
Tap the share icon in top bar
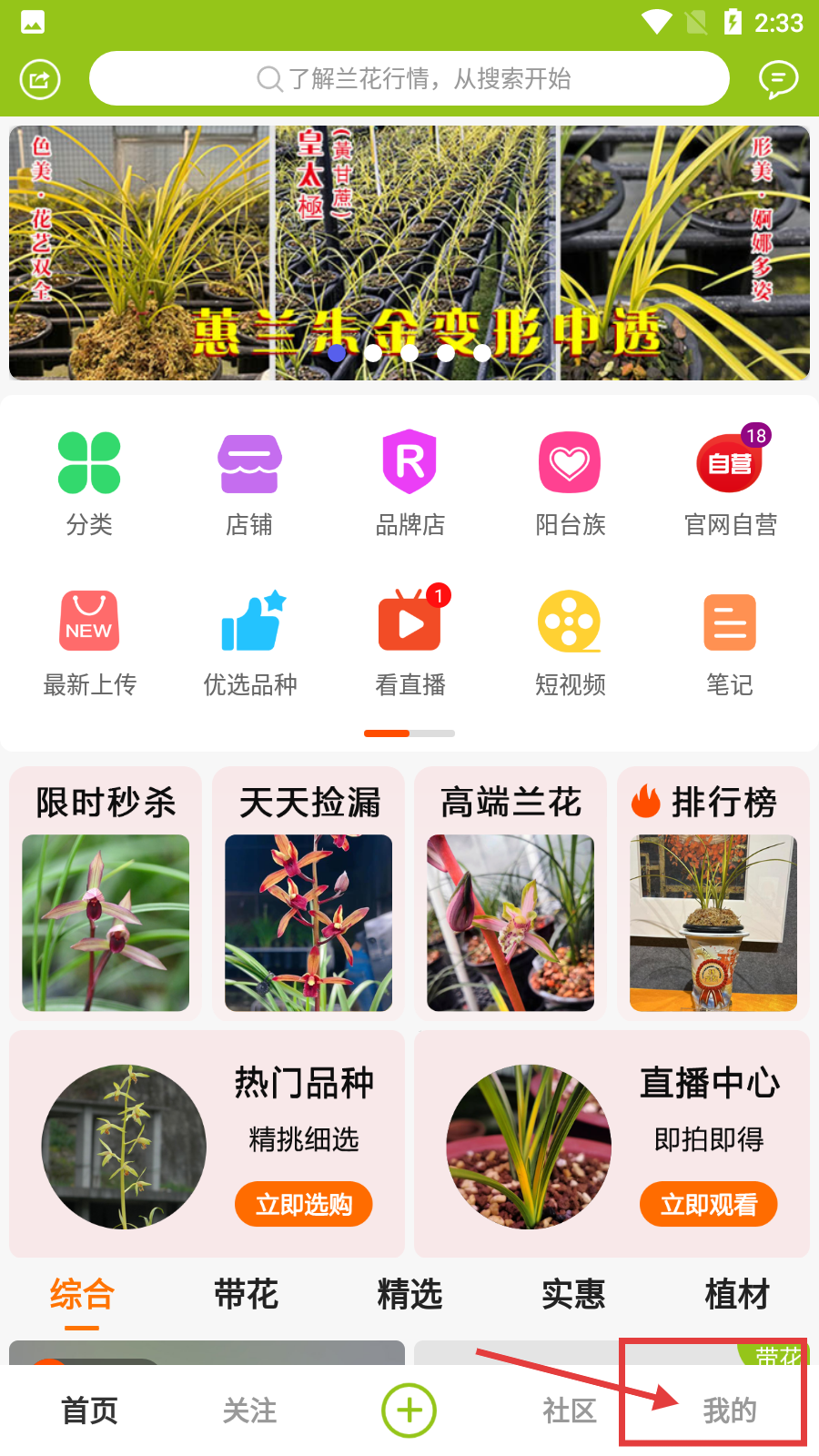point(40,79)
